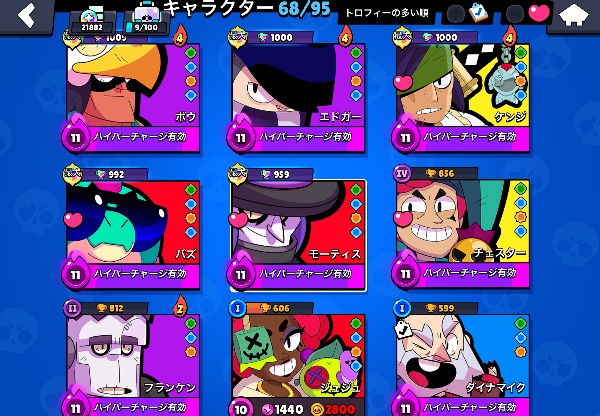
Task: Select the ダイナマイク character card
Action: click(x=461, y=360)
